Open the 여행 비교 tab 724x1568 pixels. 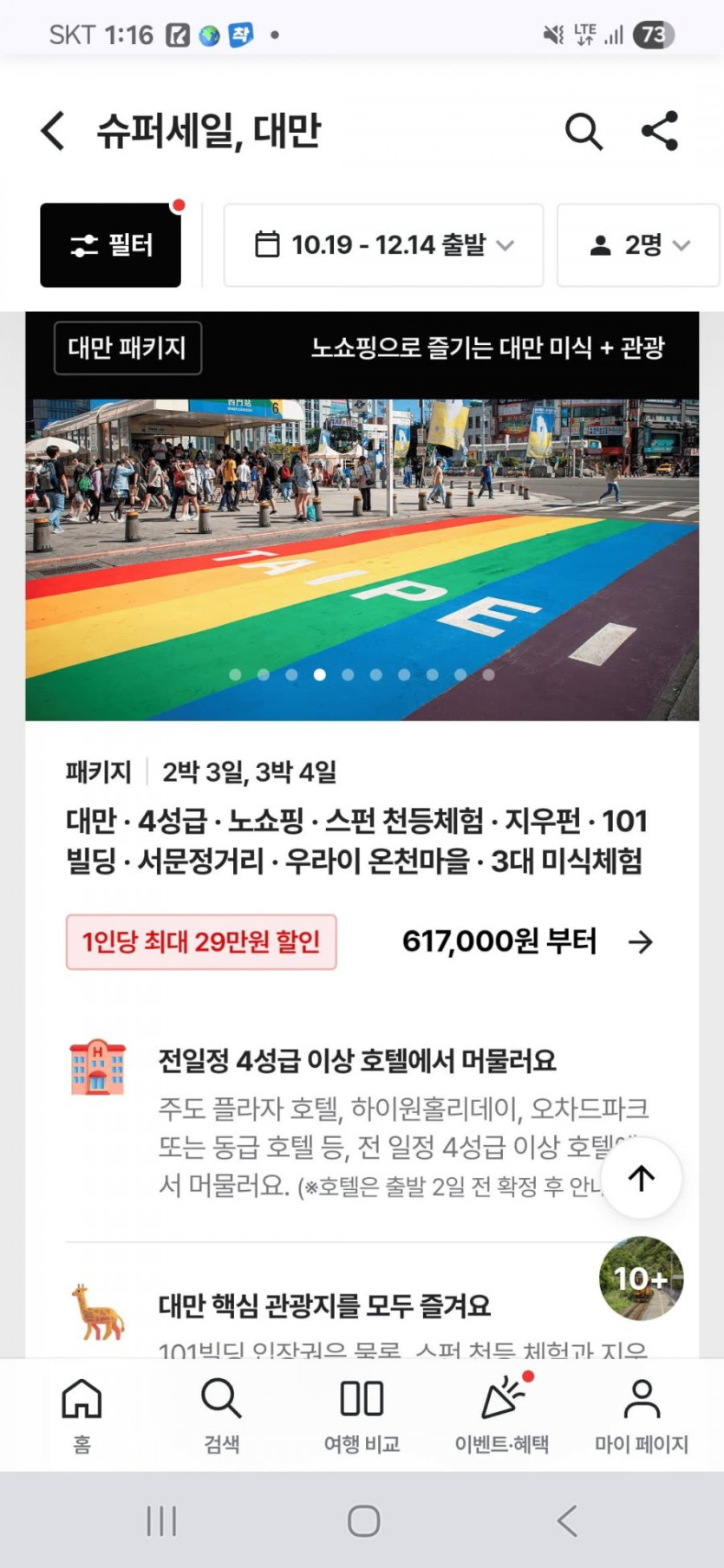(362, 1415)
